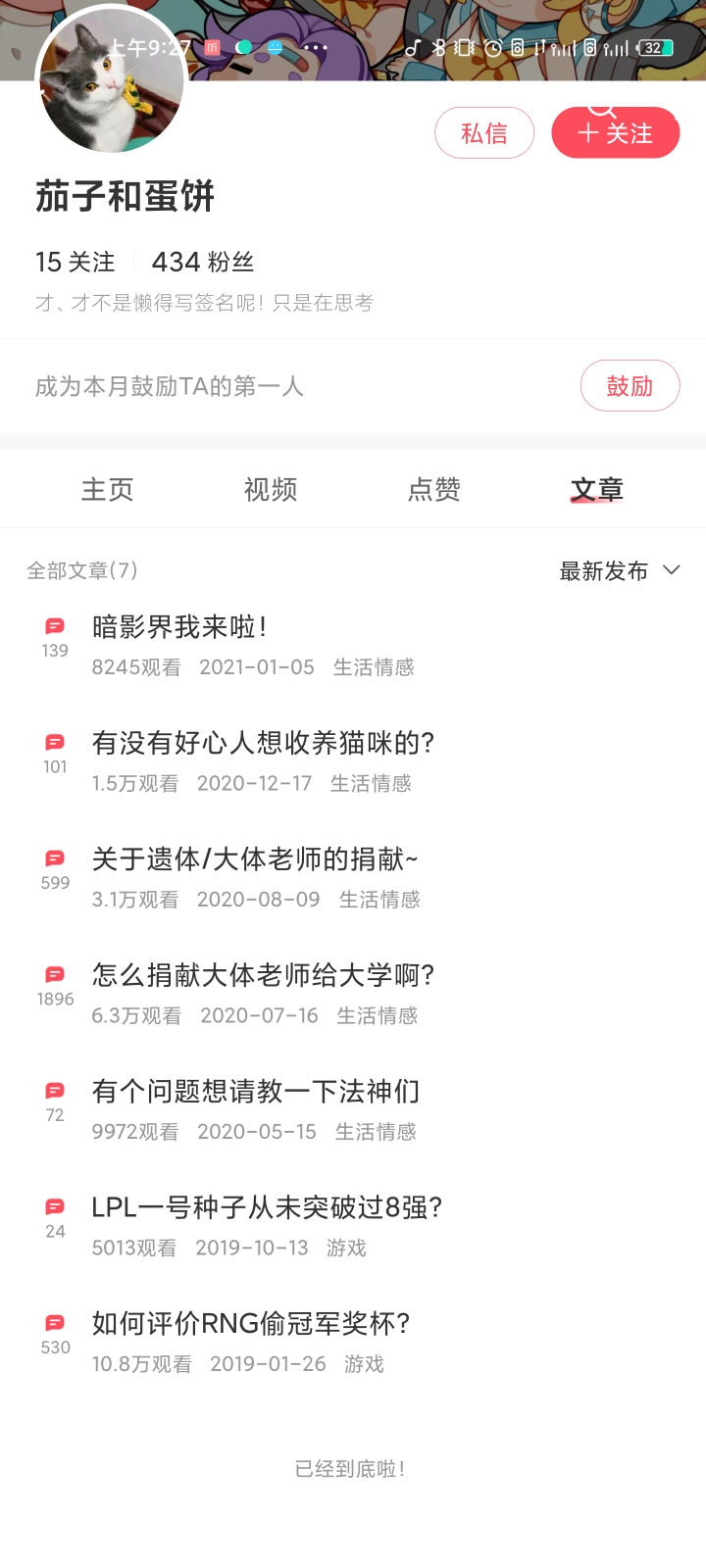The width and height of the screenshot is (706, 1568).
Task: Open the article 有个问题想请教一下法神们
Action: [x=256, y=1092]
